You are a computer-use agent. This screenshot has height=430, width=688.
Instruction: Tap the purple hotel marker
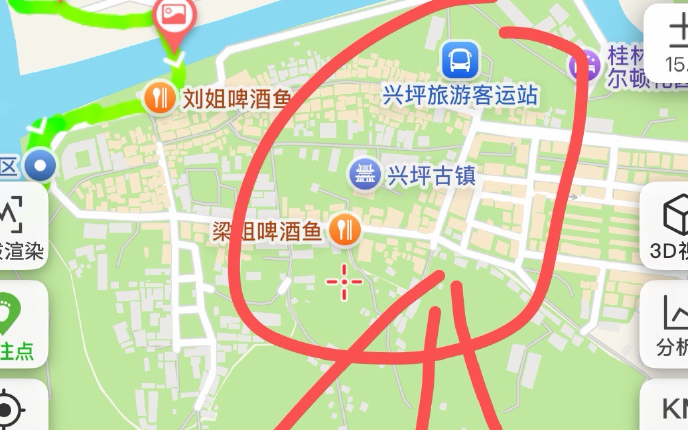584,67
